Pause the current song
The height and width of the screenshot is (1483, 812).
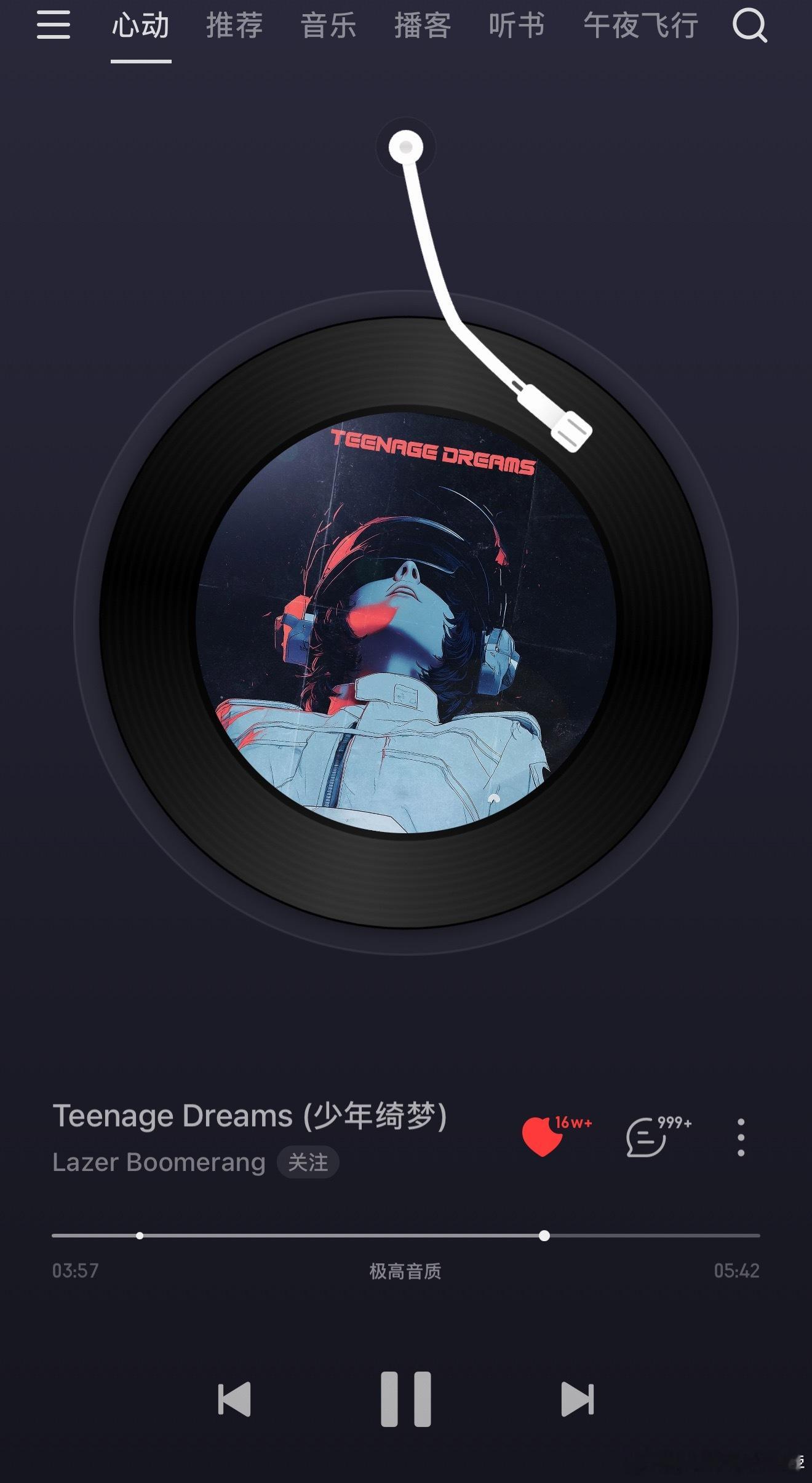coord(406,1399)
